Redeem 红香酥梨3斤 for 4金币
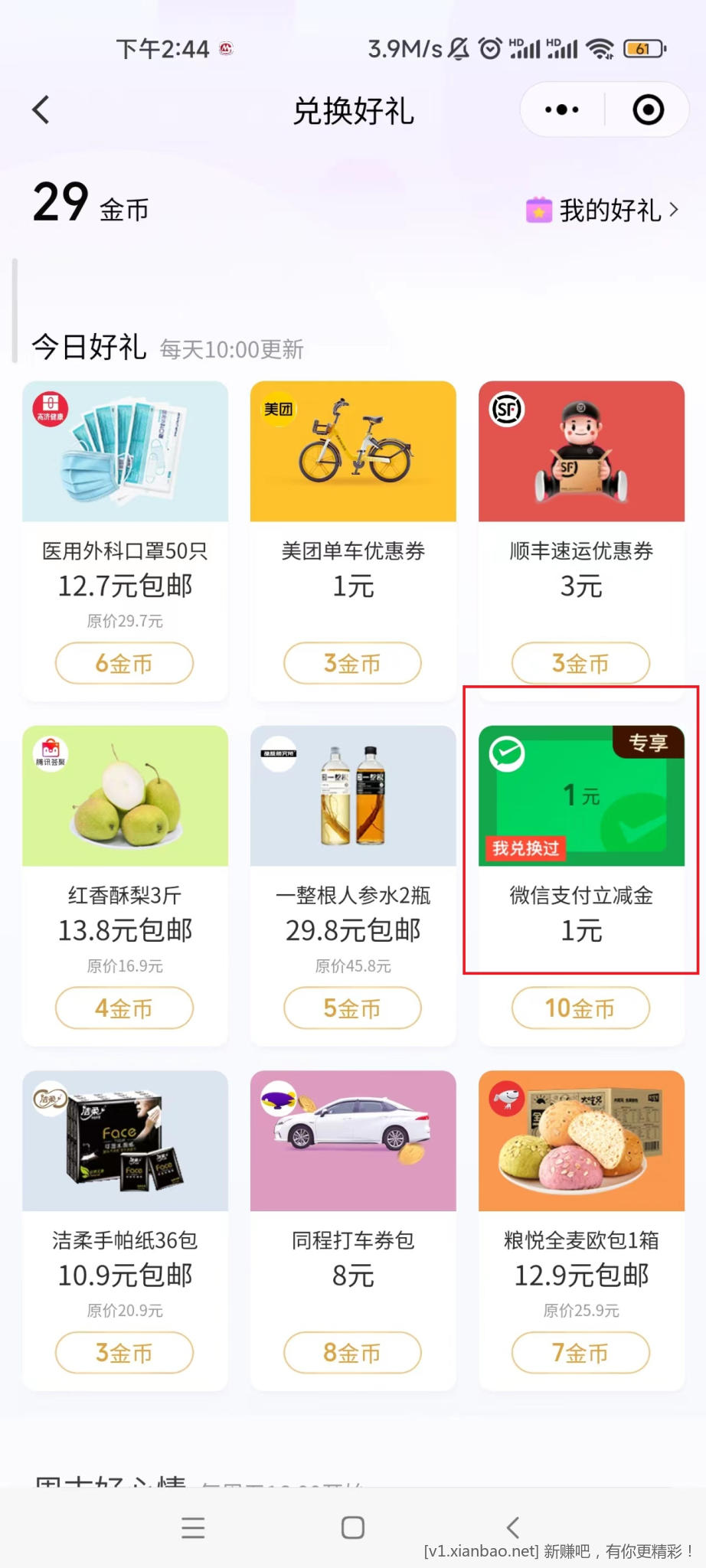 [x=124, y=1008]
